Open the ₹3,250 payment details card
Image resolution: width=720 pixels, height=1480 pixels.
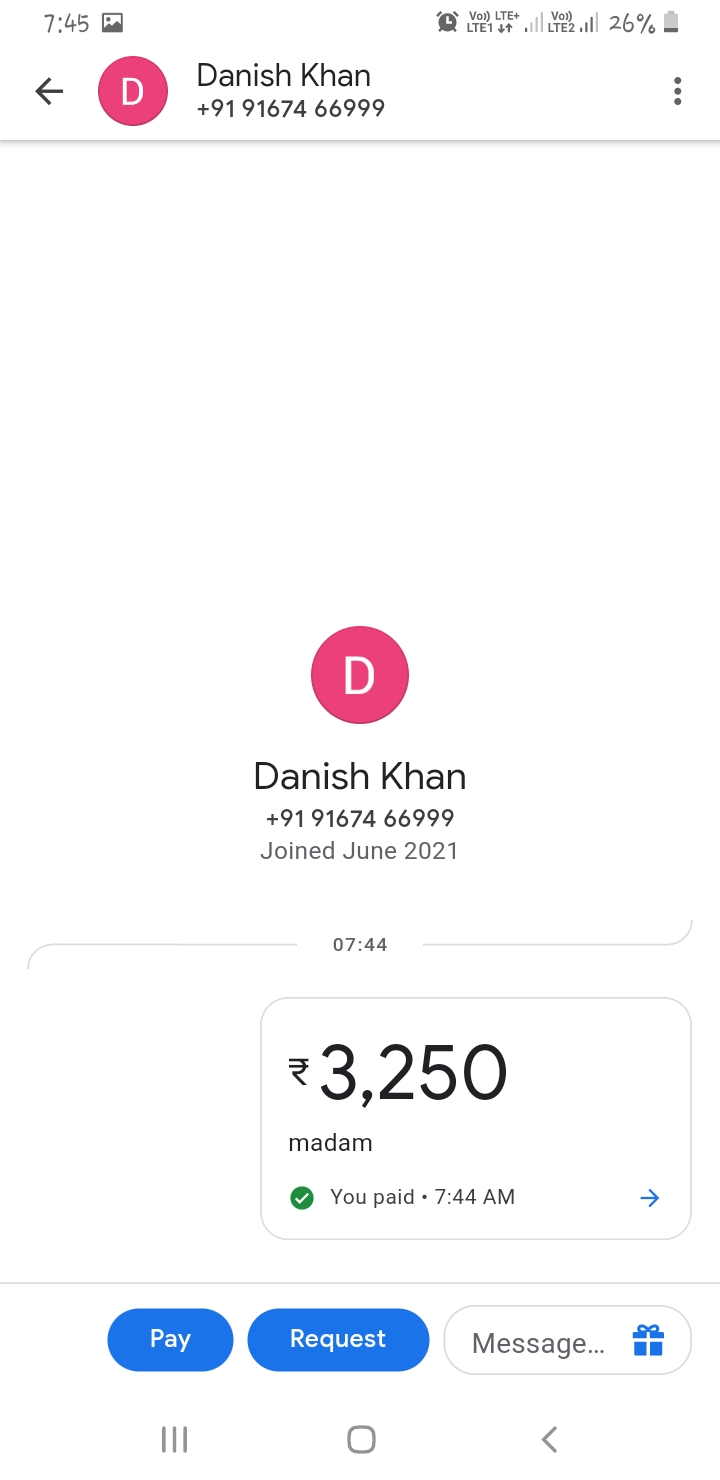pyautogui.click(x=476, y=1118)
